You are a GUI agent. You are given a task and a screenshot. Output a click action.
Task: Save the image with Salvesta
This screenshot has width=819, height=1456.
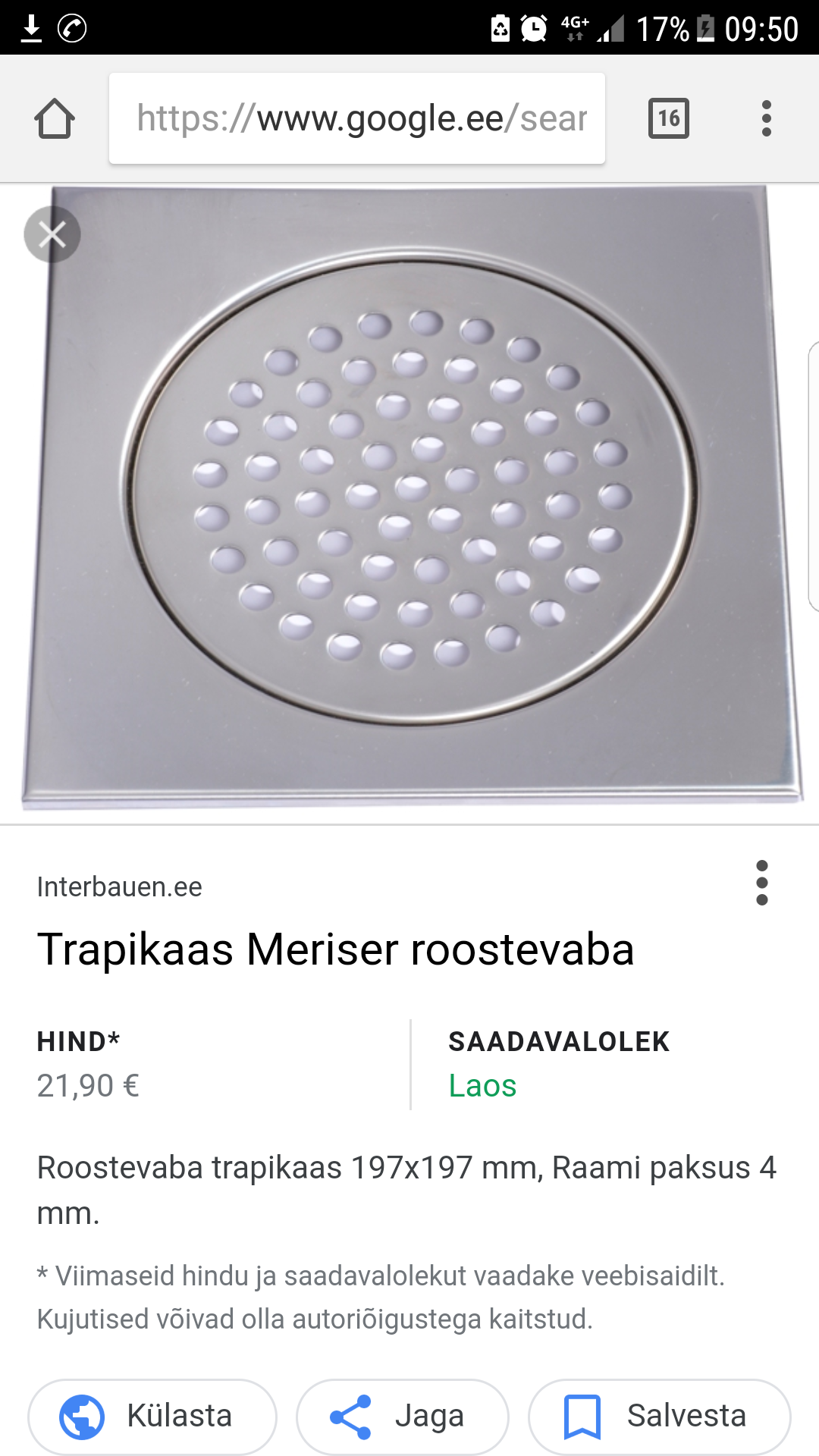coord(660,1417)
